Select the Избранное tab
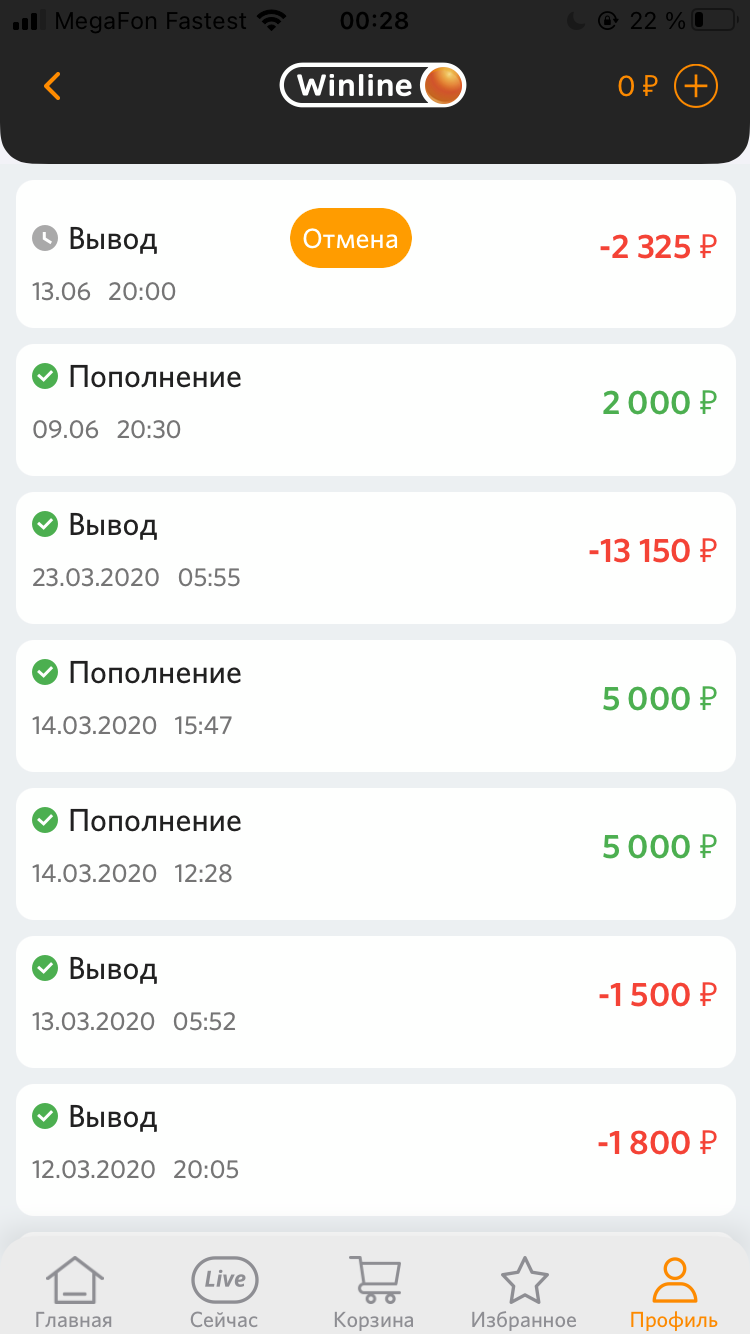 click(524, 1292)
